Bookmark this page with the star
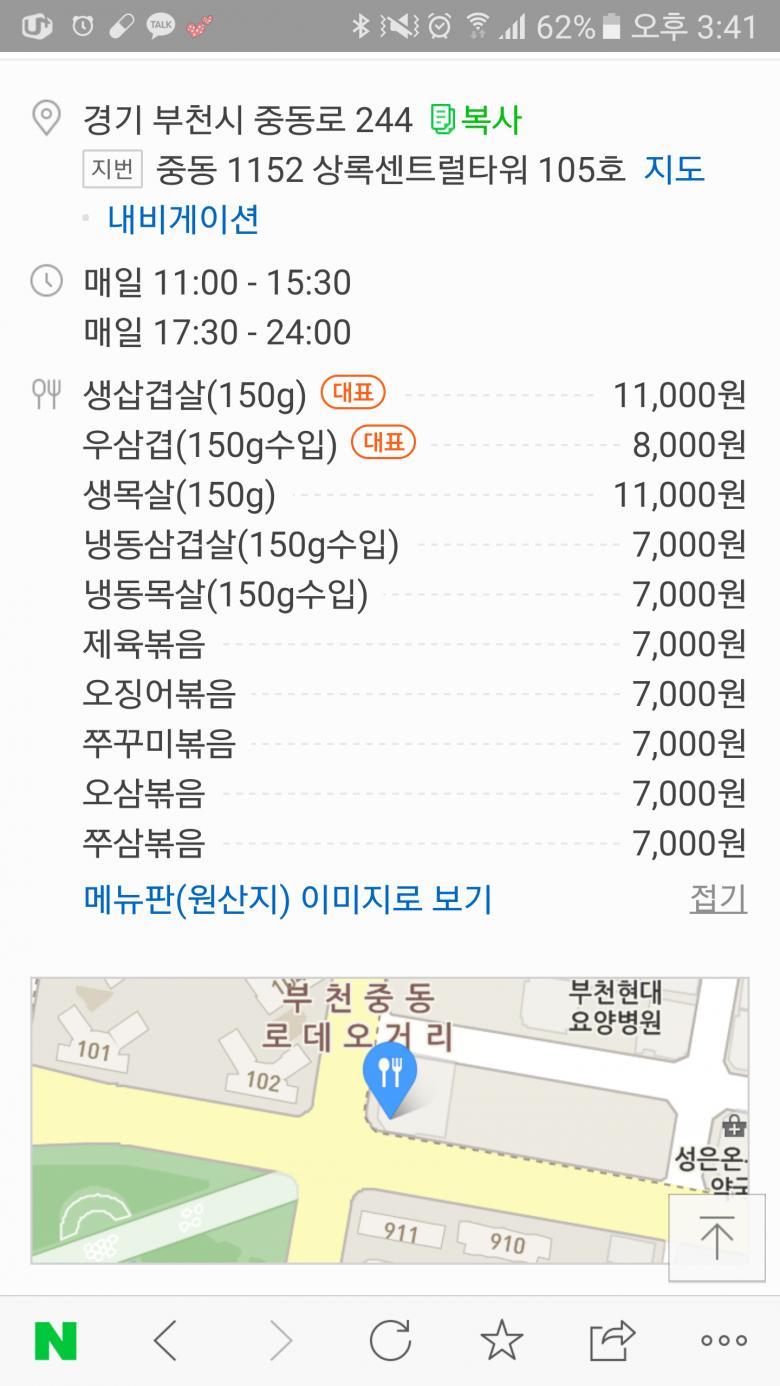 point(501,1340)
